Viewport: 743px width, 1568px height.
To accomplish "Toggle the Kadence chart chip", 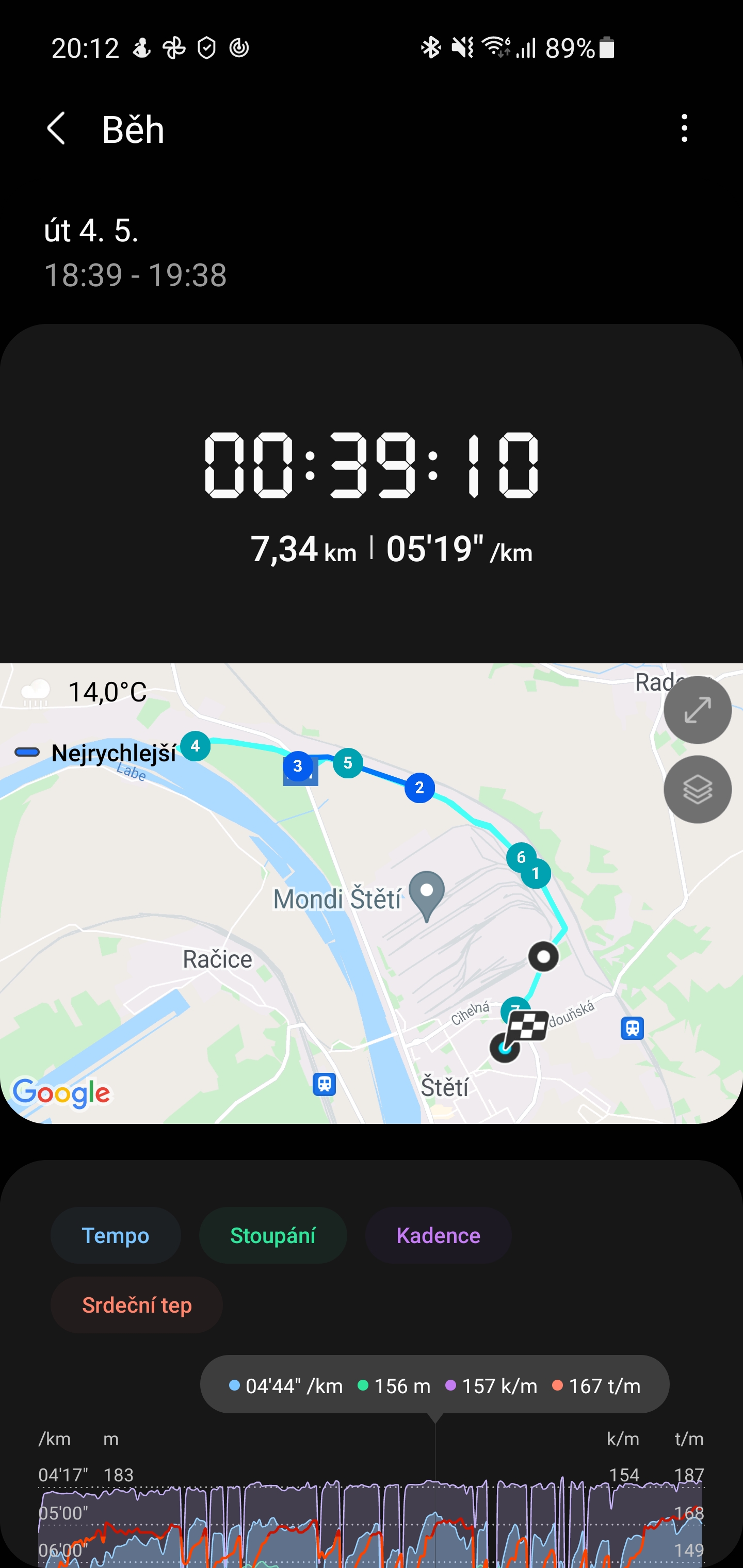I will 438,1235.
